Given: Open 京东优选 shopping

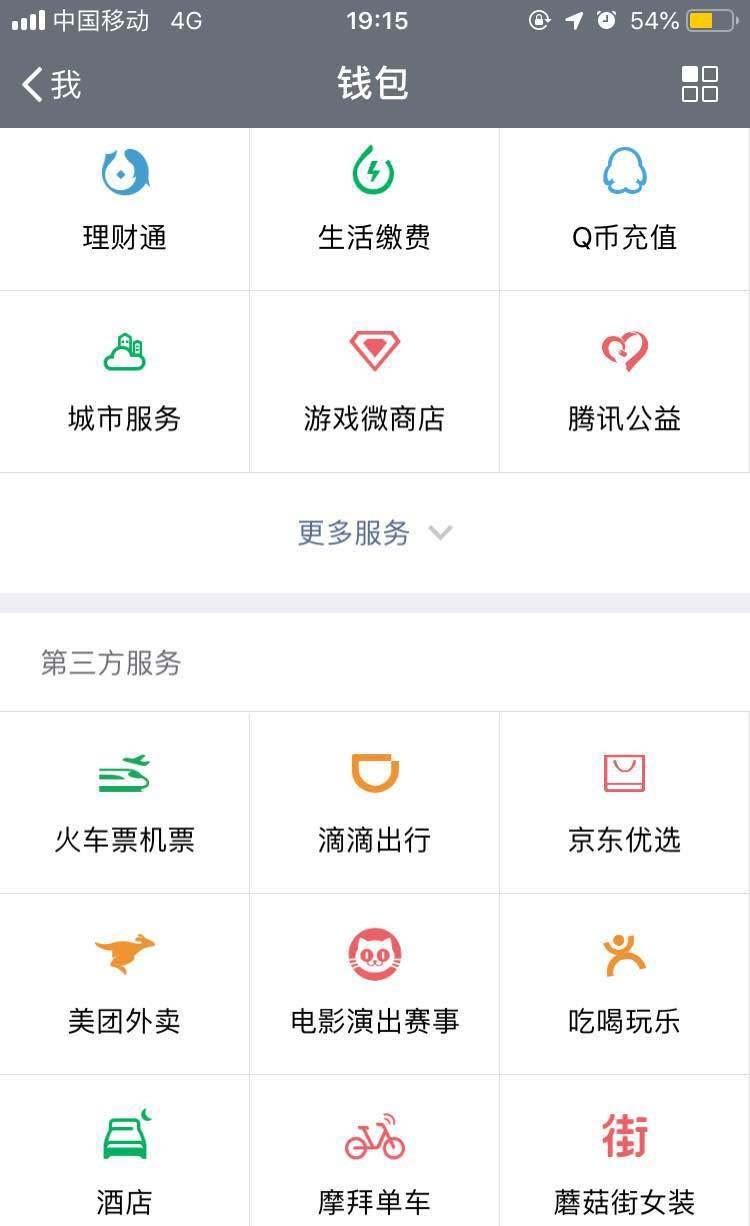Looking at the screenshot, I should pyautogui.click(x=624, y=803).
